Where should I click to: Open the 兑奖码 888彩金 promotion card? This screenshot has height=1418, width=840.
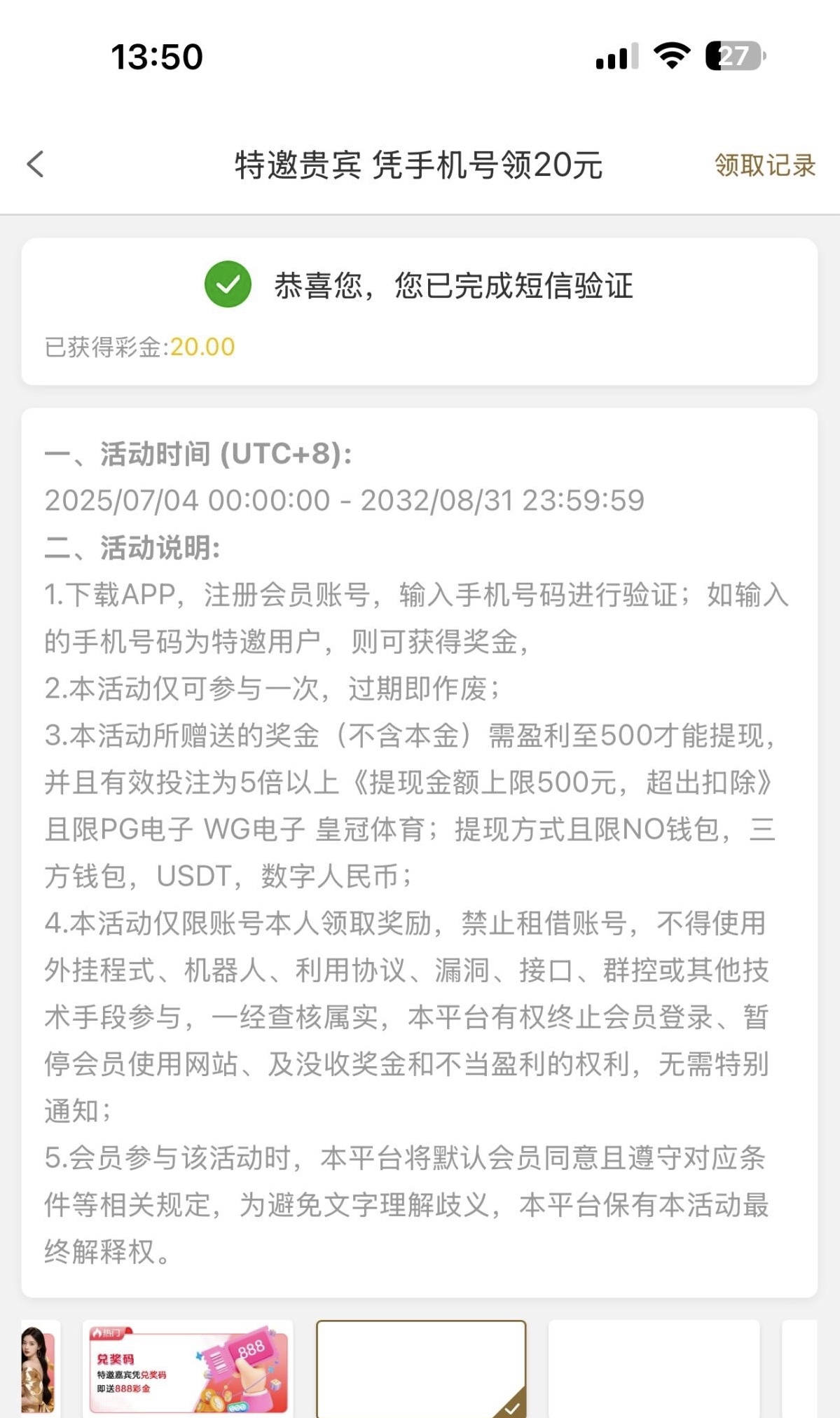(x=188, y=1369)
